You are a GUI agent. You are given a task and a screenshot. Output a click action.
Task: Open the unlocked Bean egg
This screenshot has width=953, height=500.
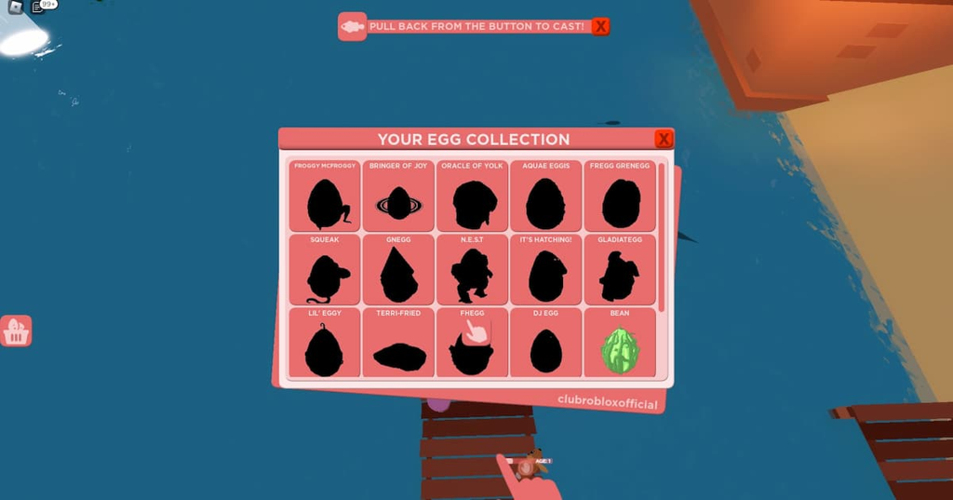pos(620,344)
